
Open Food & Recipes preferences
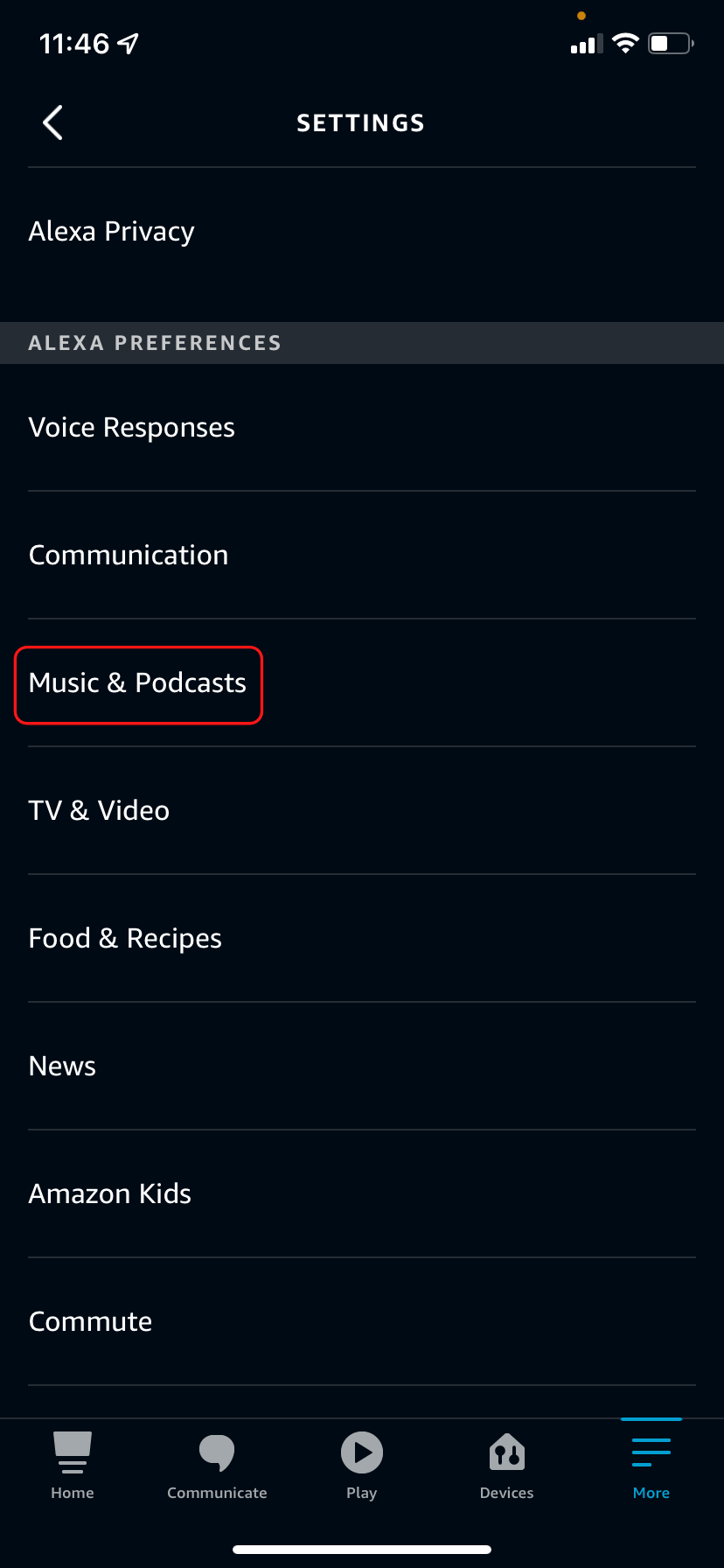[362, 938]
